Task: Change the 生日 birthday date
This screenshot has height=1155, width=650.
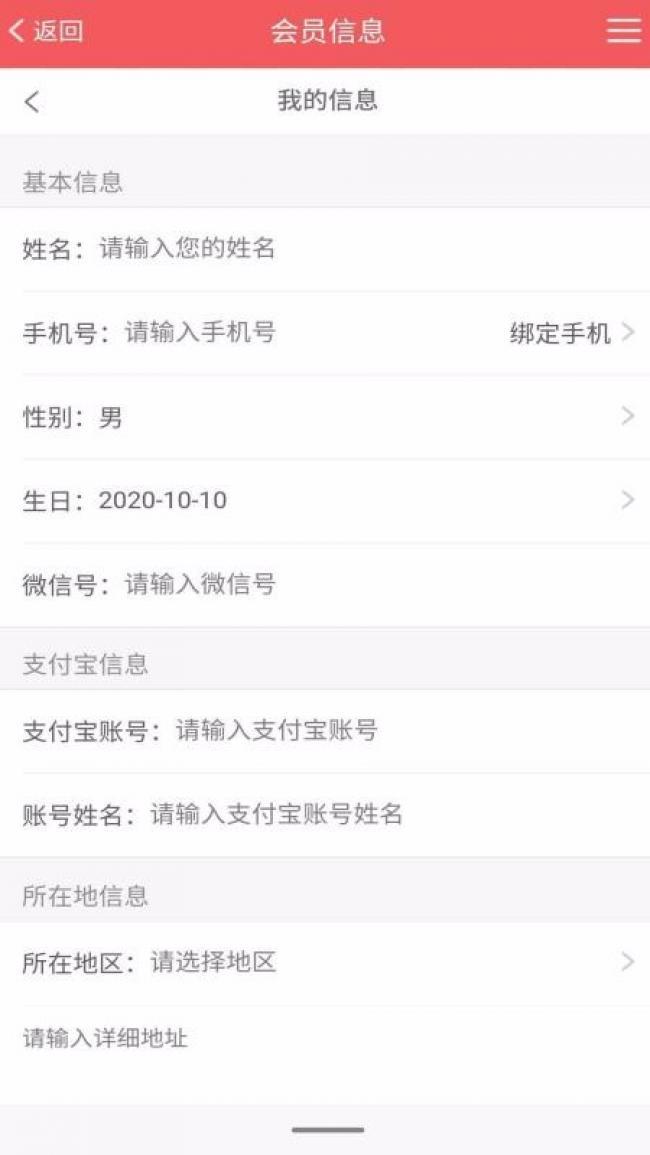Action: point(325,501)
